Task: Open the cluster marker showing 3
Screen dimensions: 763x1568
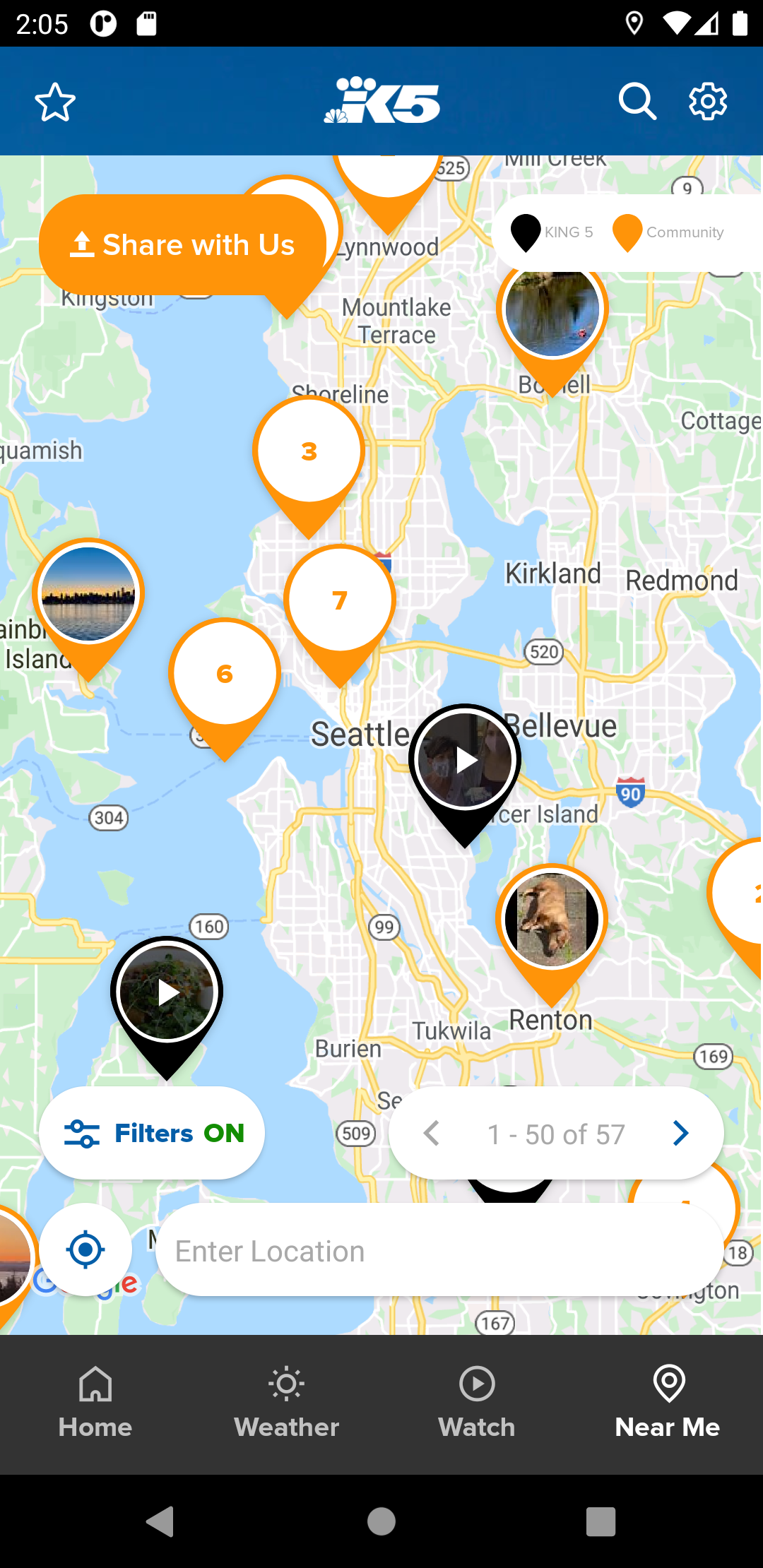Action: coord(309,452)
